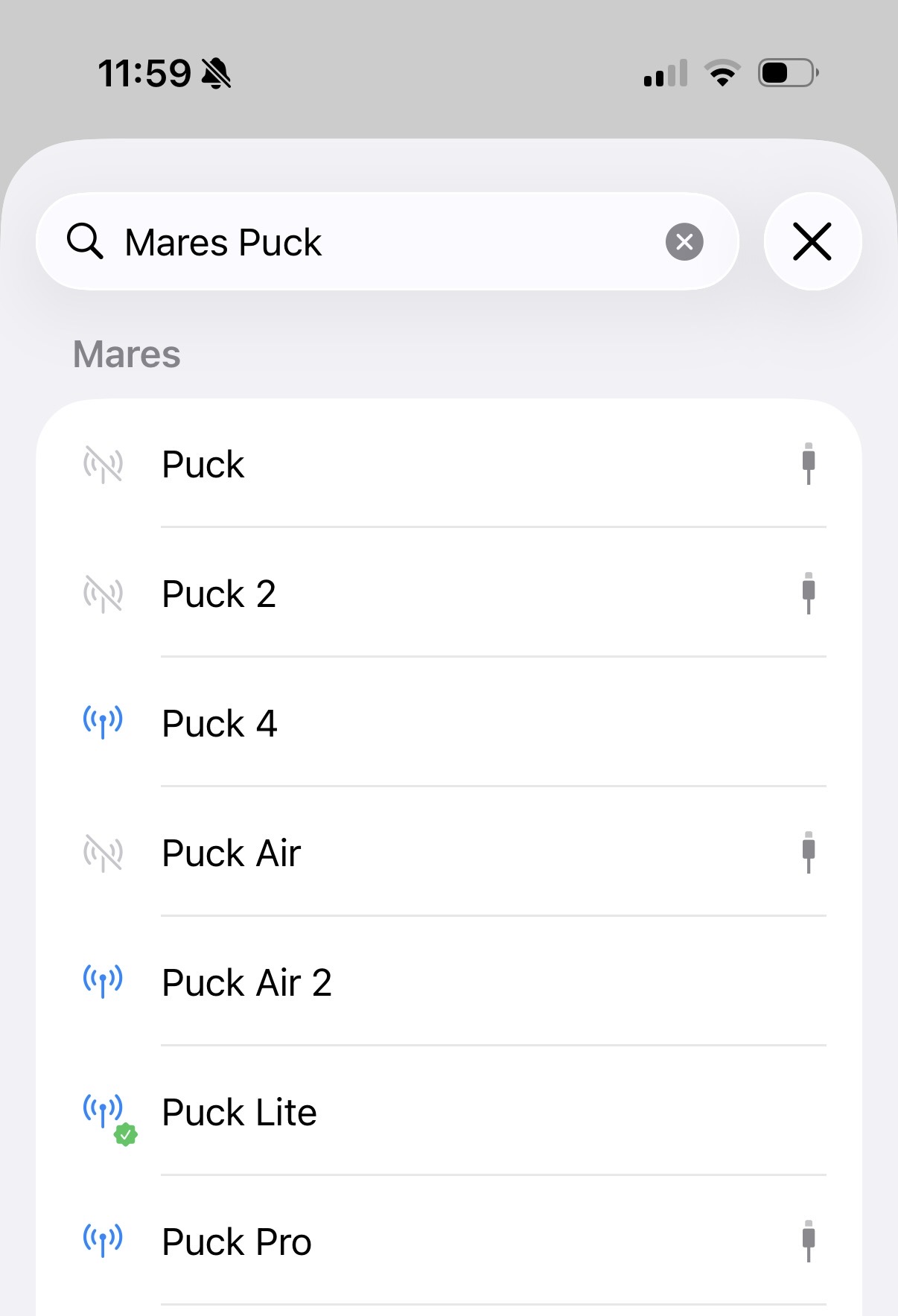Tap the disabled wireless icon beside Puck Air

102,853
